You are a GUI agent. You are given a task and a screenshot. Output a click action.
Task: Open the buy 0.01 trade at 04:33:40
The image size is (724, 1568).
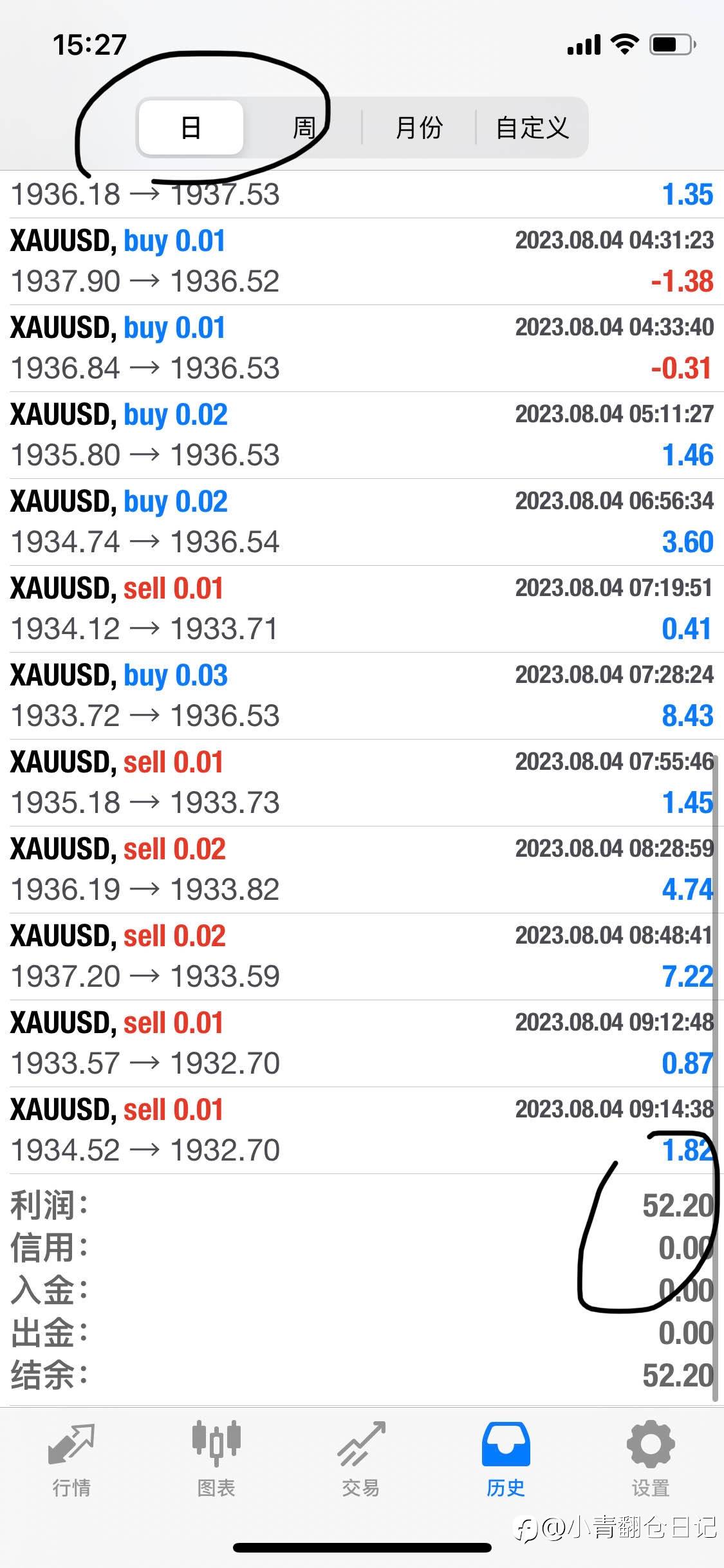[362, 348]
